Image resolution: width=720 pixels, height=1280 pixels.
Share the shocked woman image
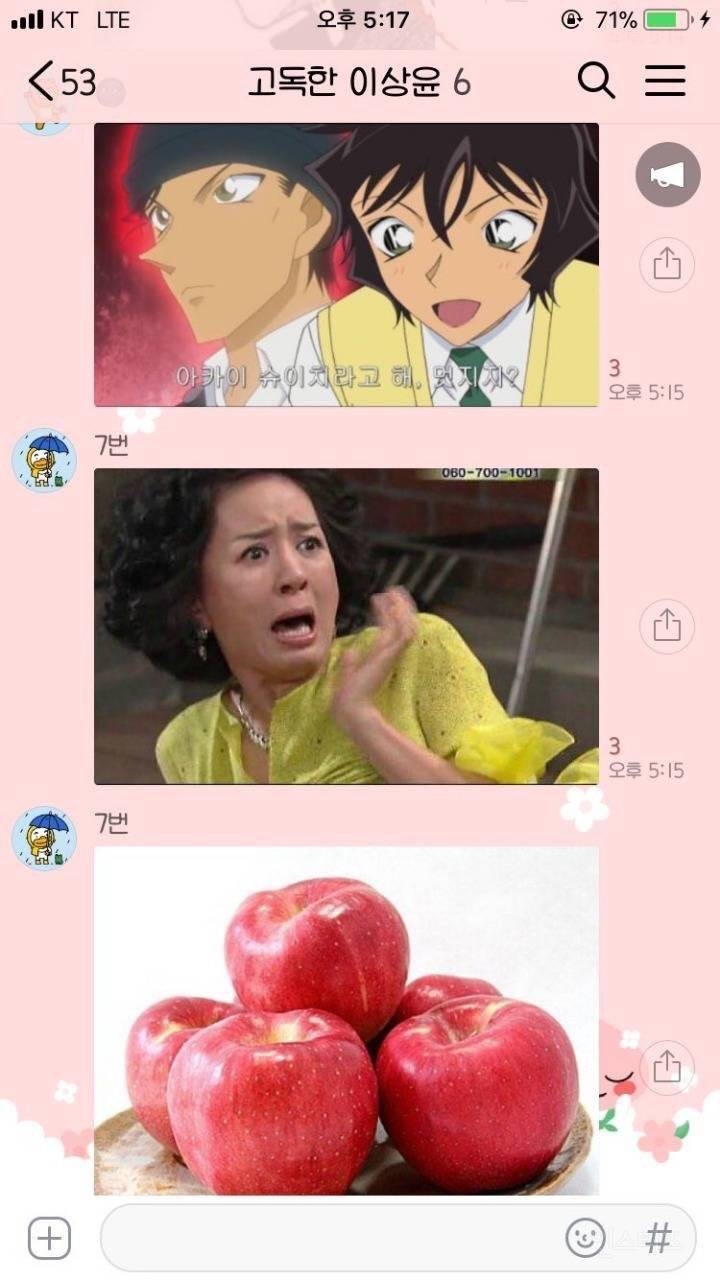666,626
